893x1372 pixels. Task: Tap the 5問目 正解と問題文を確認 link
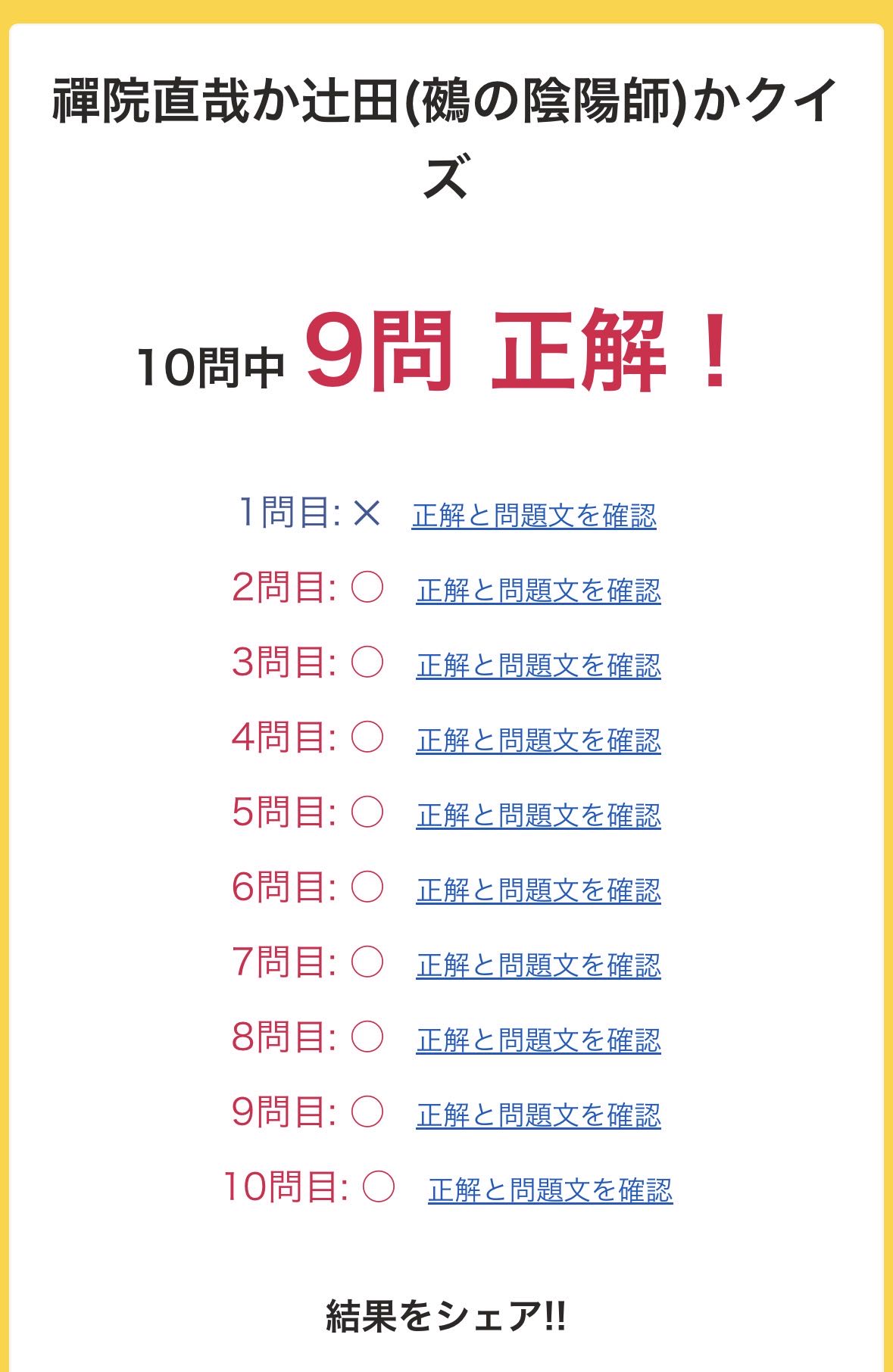coord(539,815)
